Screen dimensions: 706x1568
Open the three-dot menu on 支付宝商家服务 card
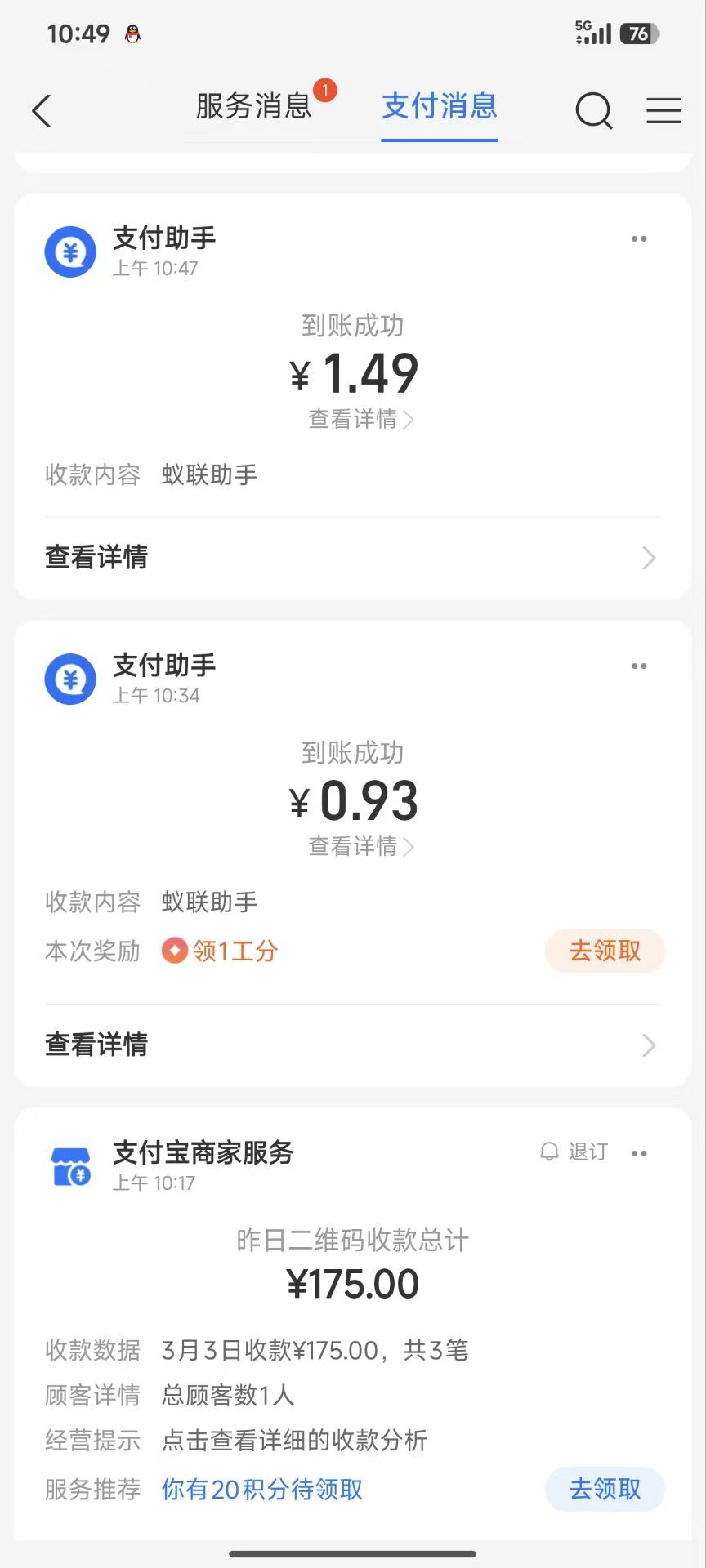(x=640, y=1151)
